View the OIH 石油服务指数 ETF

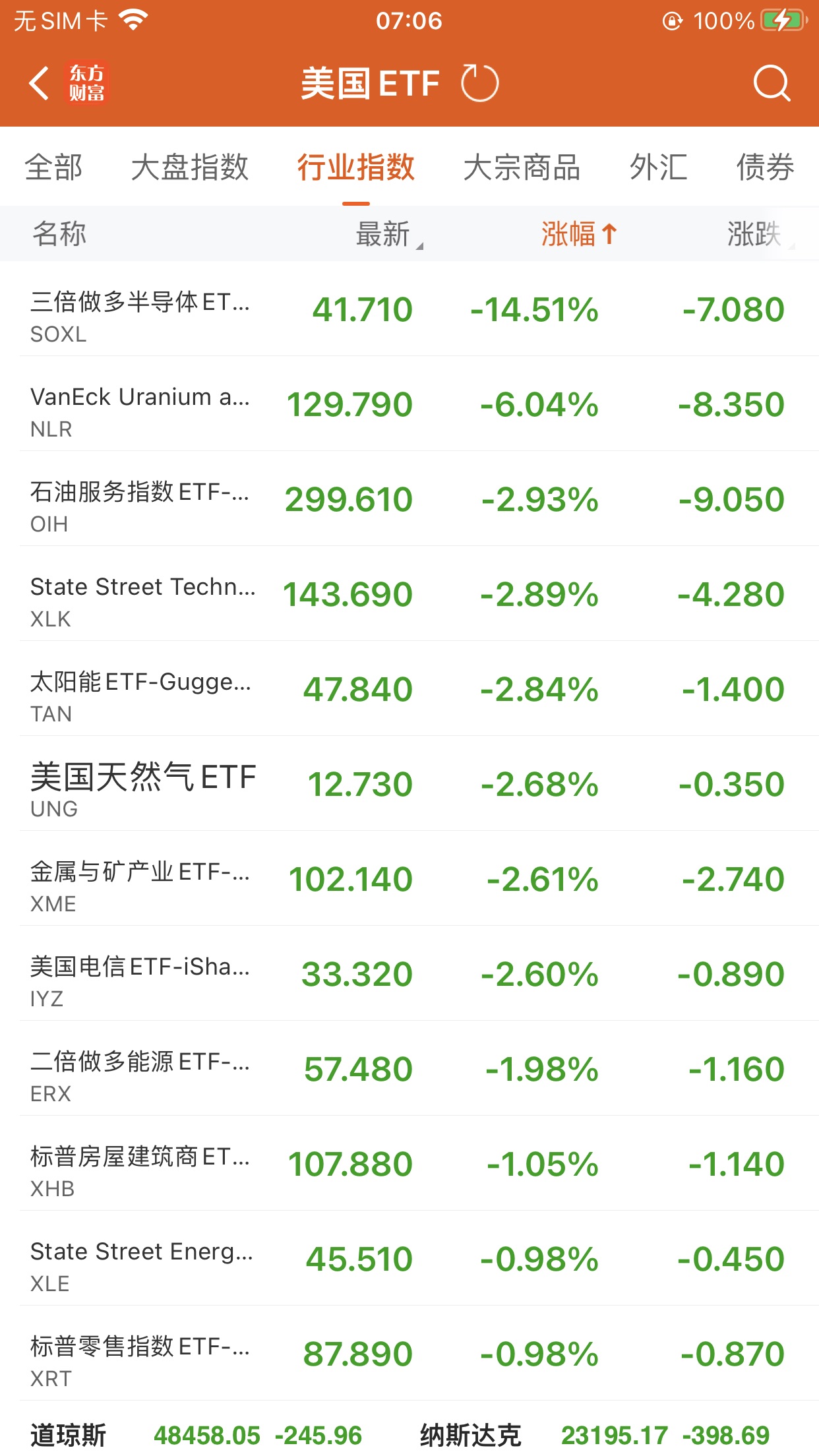click(409, 499)
